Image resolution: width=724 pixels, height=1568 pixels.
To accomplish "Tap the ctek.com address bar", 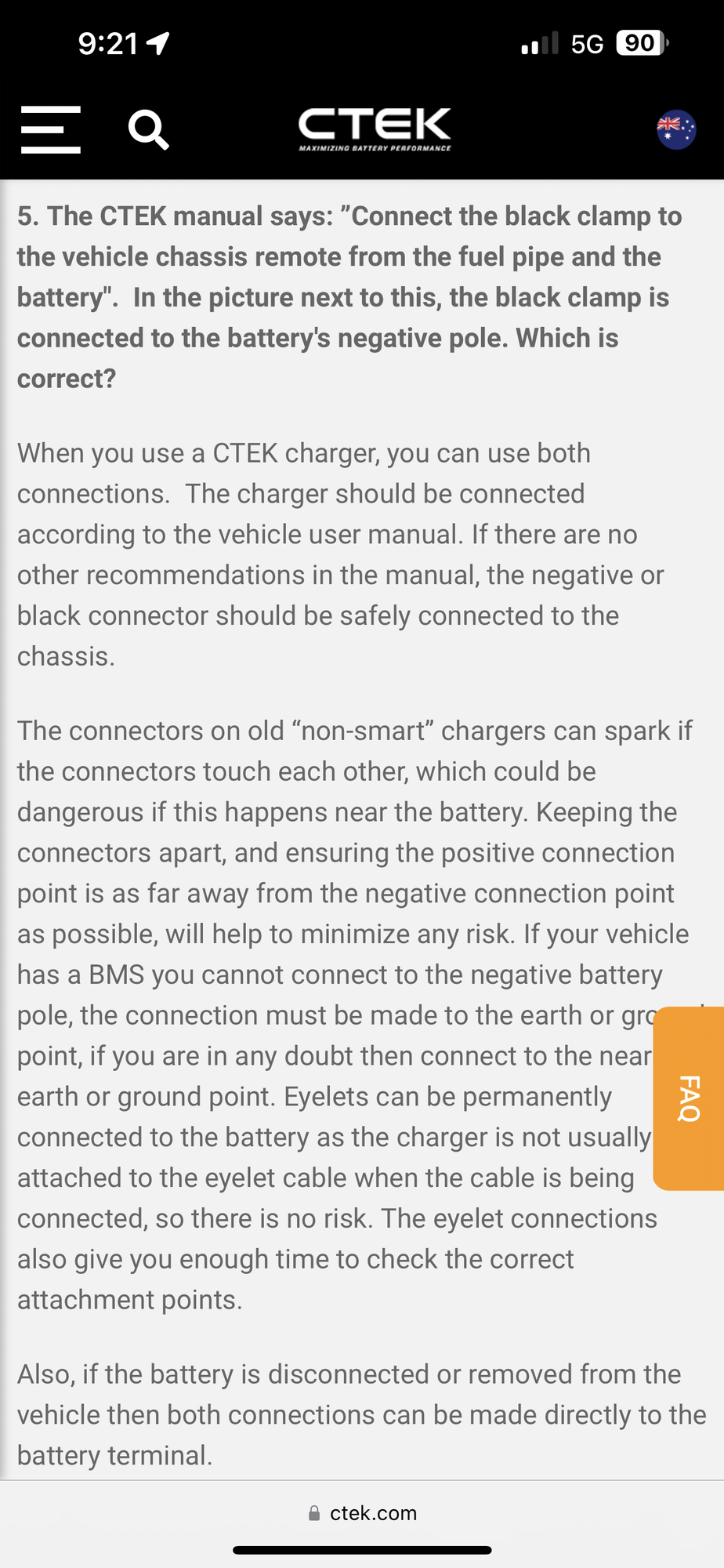I will click(363, 1513).
